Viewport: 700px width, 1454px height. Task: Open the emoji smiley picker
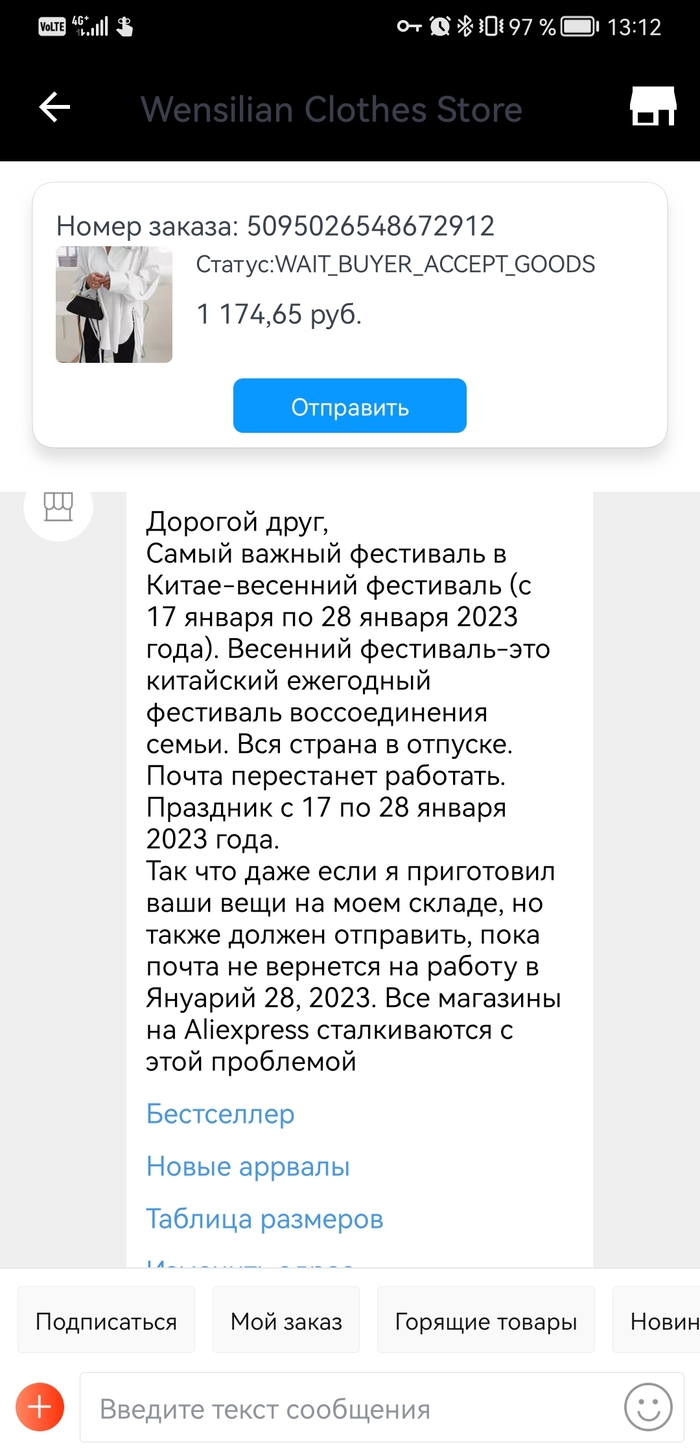point(648,1408)
